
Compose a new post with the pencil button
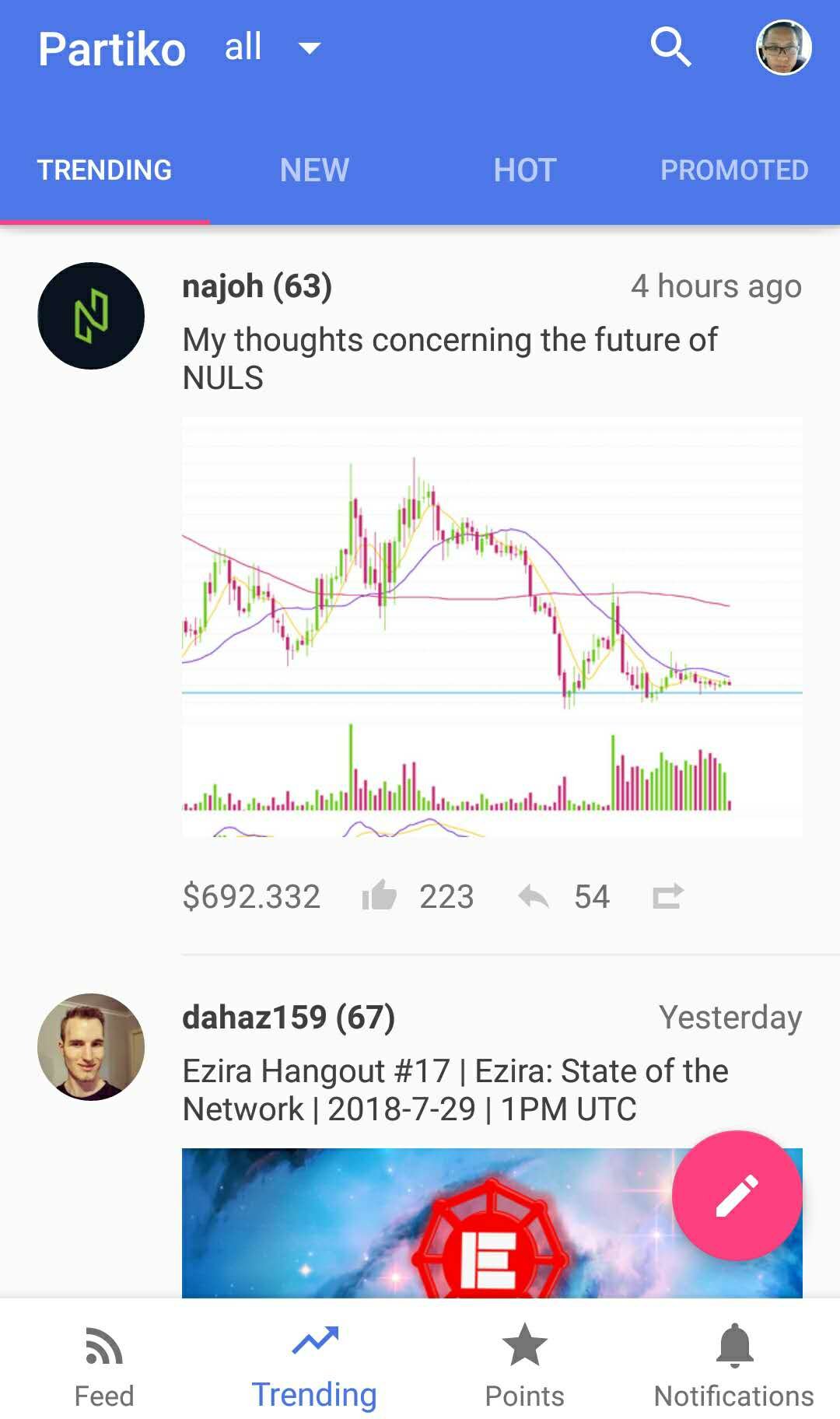(737, 1195)
